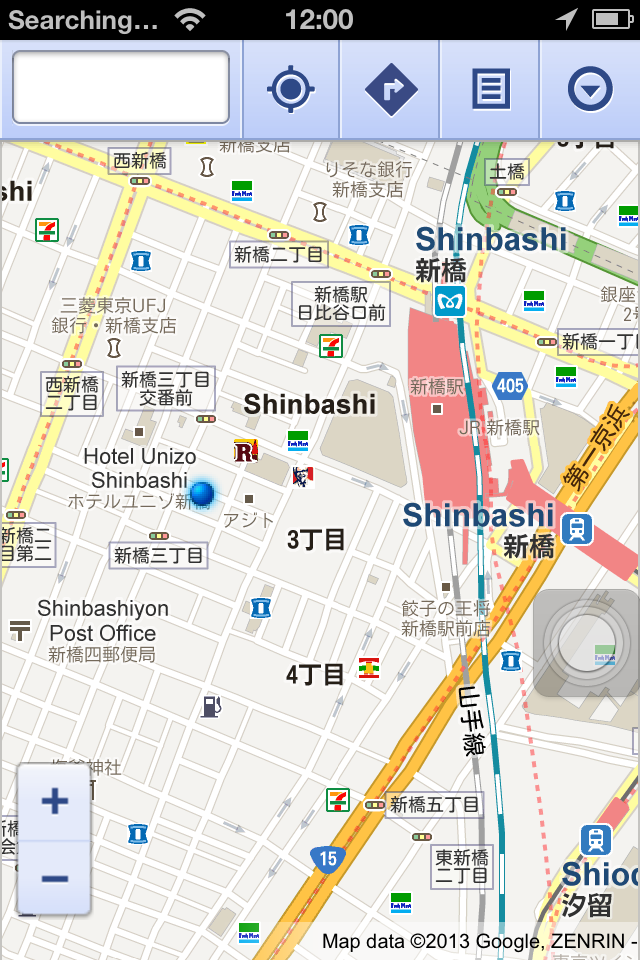Image resolution: width=640 pixels, height=960 pixels.
Task: Expand the dropdown circle menu
Action: coord(590,90)
